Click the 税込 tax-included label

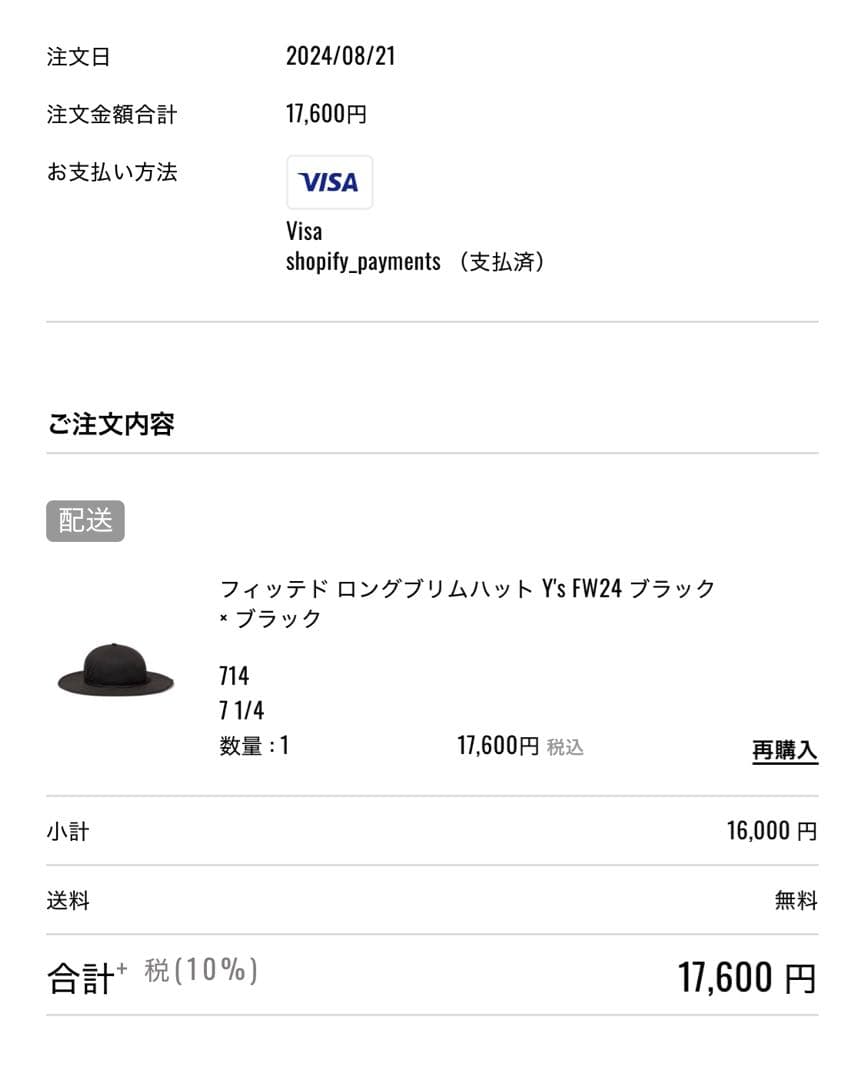tap(567, 745)
